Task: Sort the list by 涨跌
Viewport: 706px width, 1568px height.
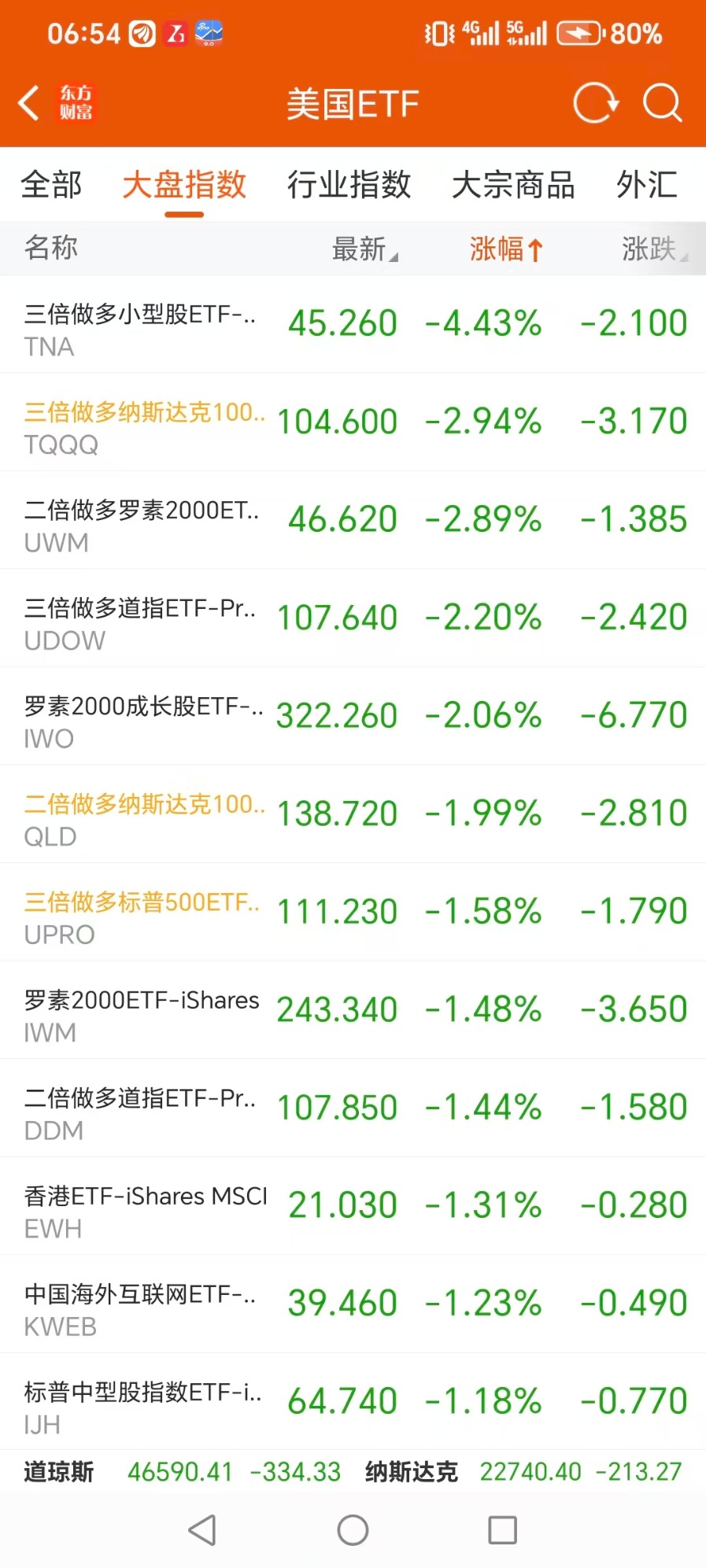Action: (x=653, y=249)
